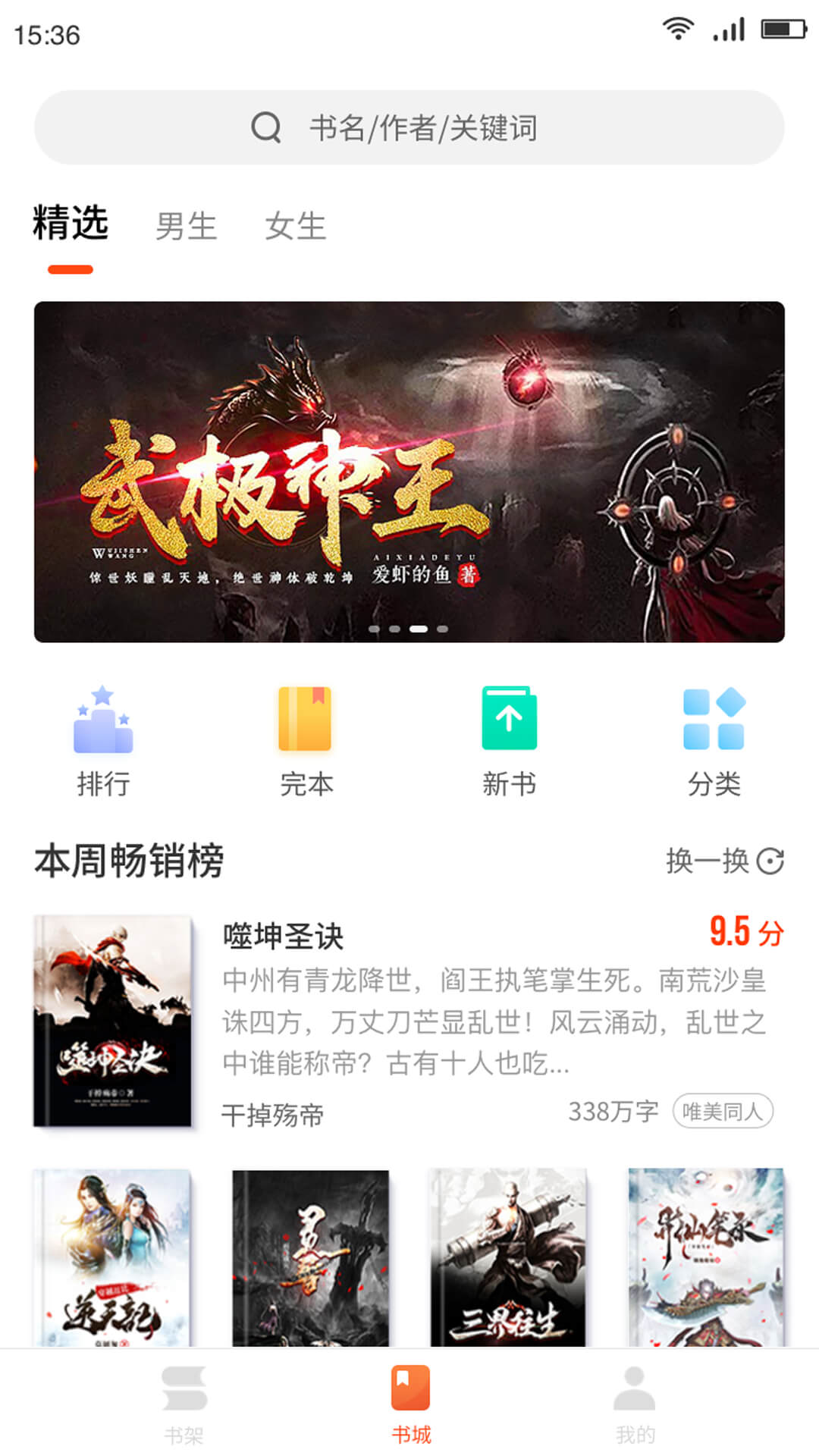Screen dimensions: 819x1456
Task: Switch to the 男生 tab
Action: click(x=186, y=225)
